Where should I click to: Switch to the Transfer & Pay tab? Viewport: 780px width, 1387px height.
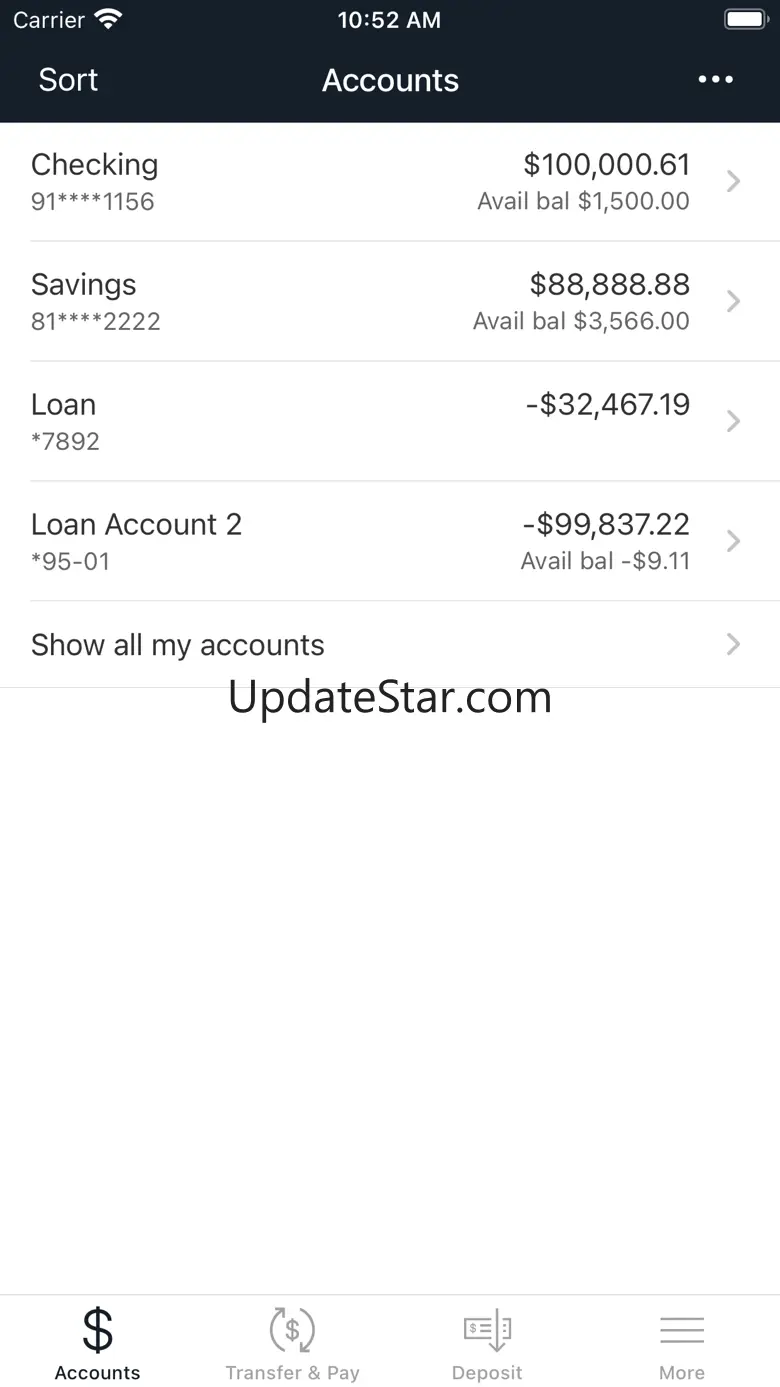pyautogui.click(x=292, y=1343)
